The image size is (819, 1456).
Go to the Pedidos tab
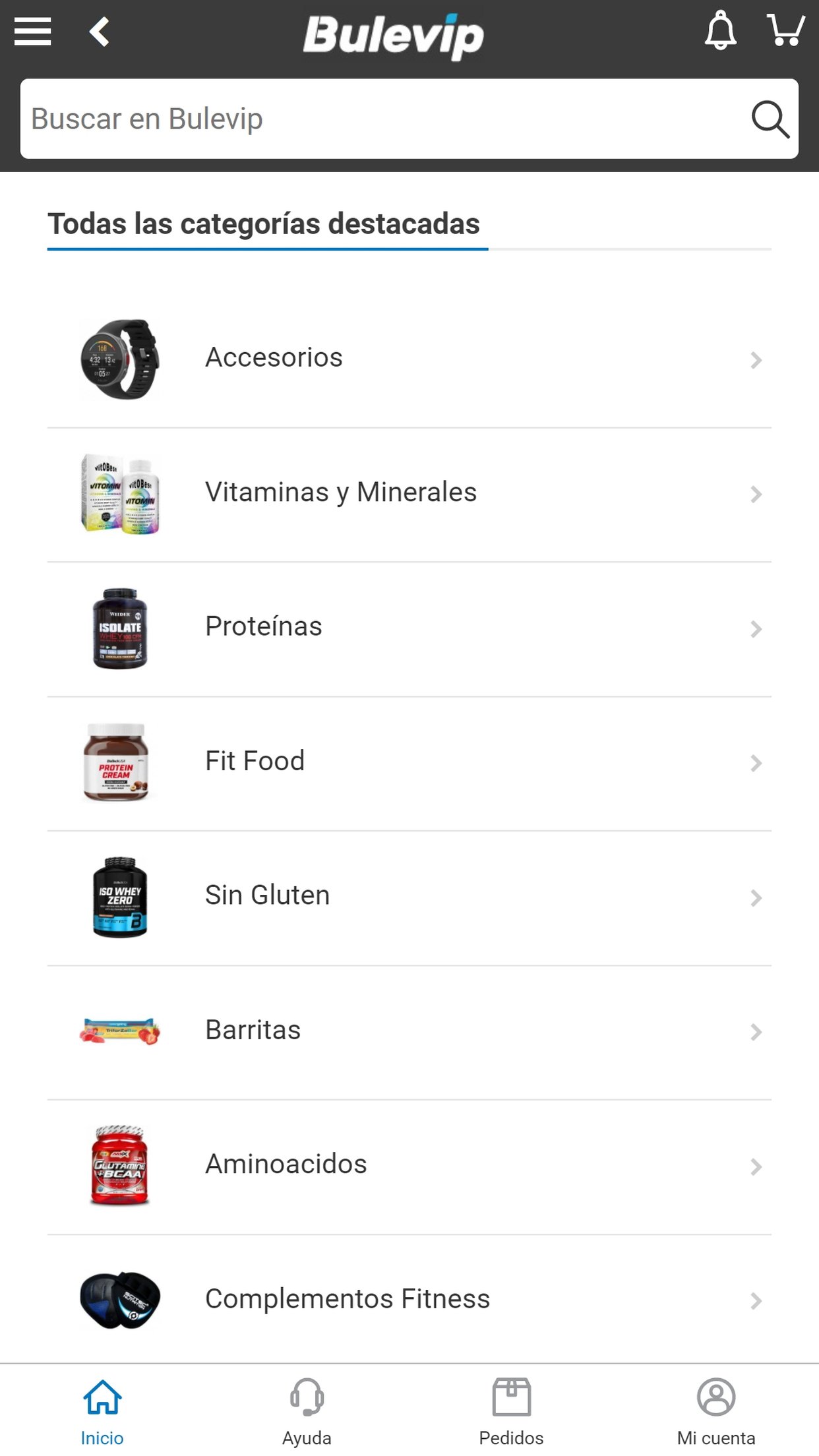511,1411
